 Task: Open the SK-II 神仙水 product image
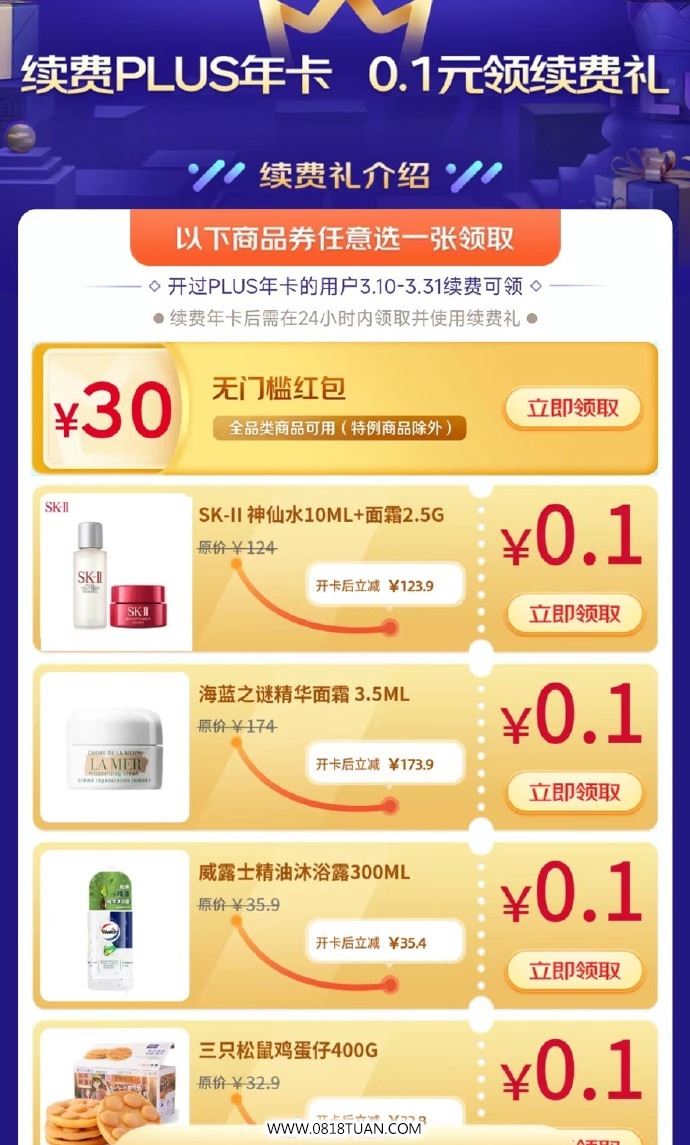click(x=116, y=572)
